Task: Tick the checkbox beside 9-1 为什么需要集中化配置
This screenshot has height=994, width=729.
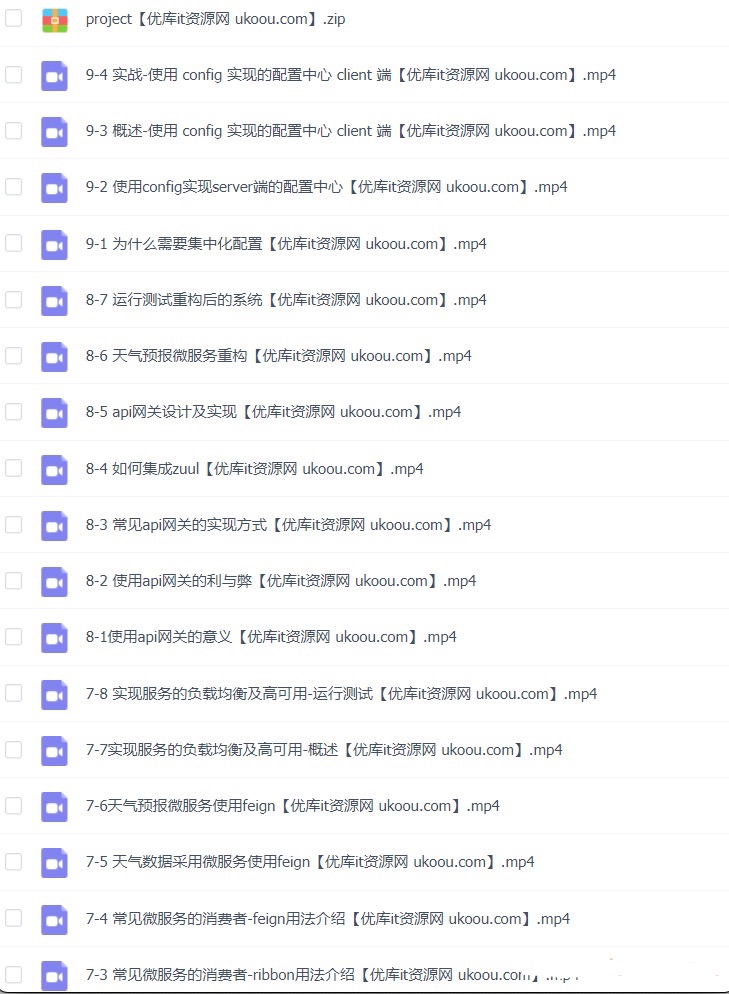Action: pyautogui.click(x=13, y=243)
